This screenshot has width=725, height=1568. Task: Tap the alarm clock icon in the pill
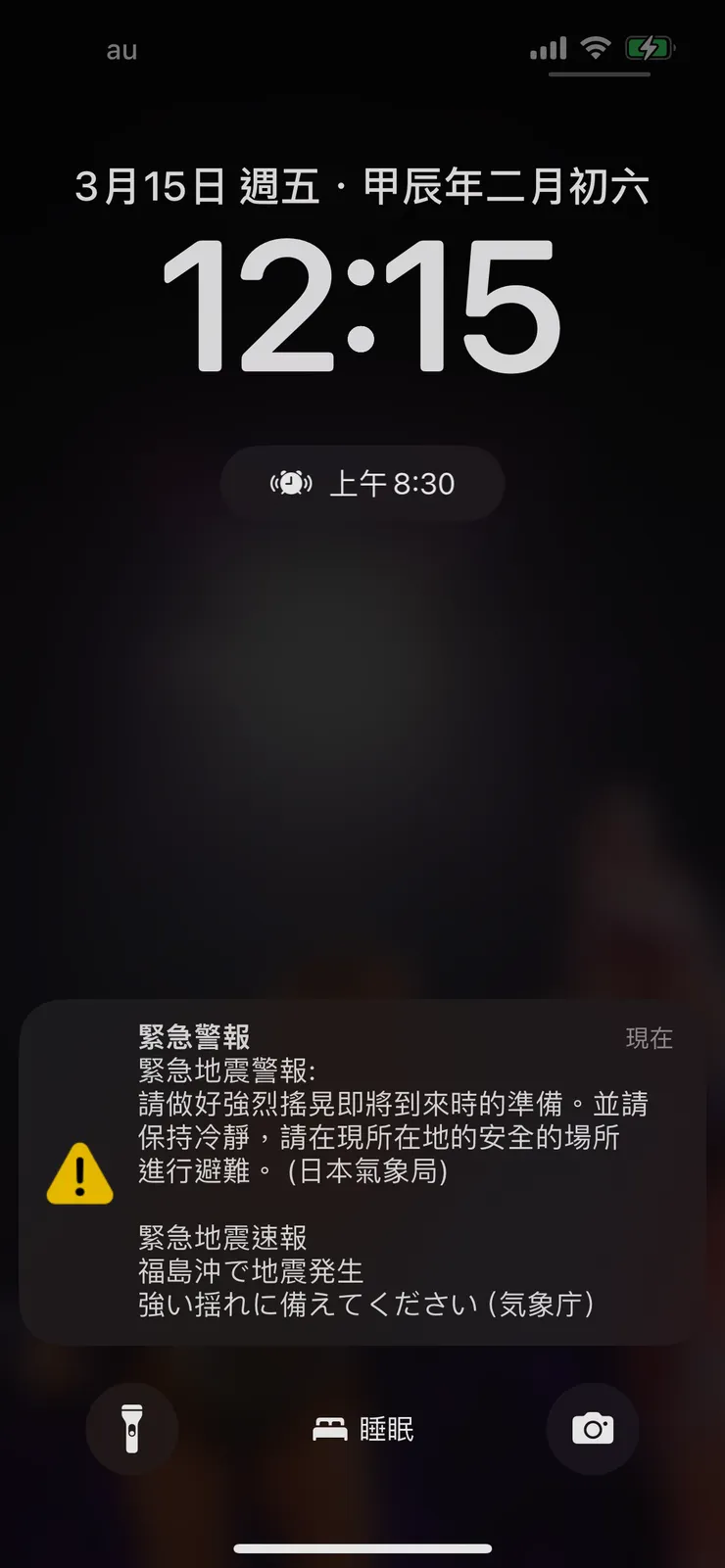pyautogui.click(x=289, y=482)
